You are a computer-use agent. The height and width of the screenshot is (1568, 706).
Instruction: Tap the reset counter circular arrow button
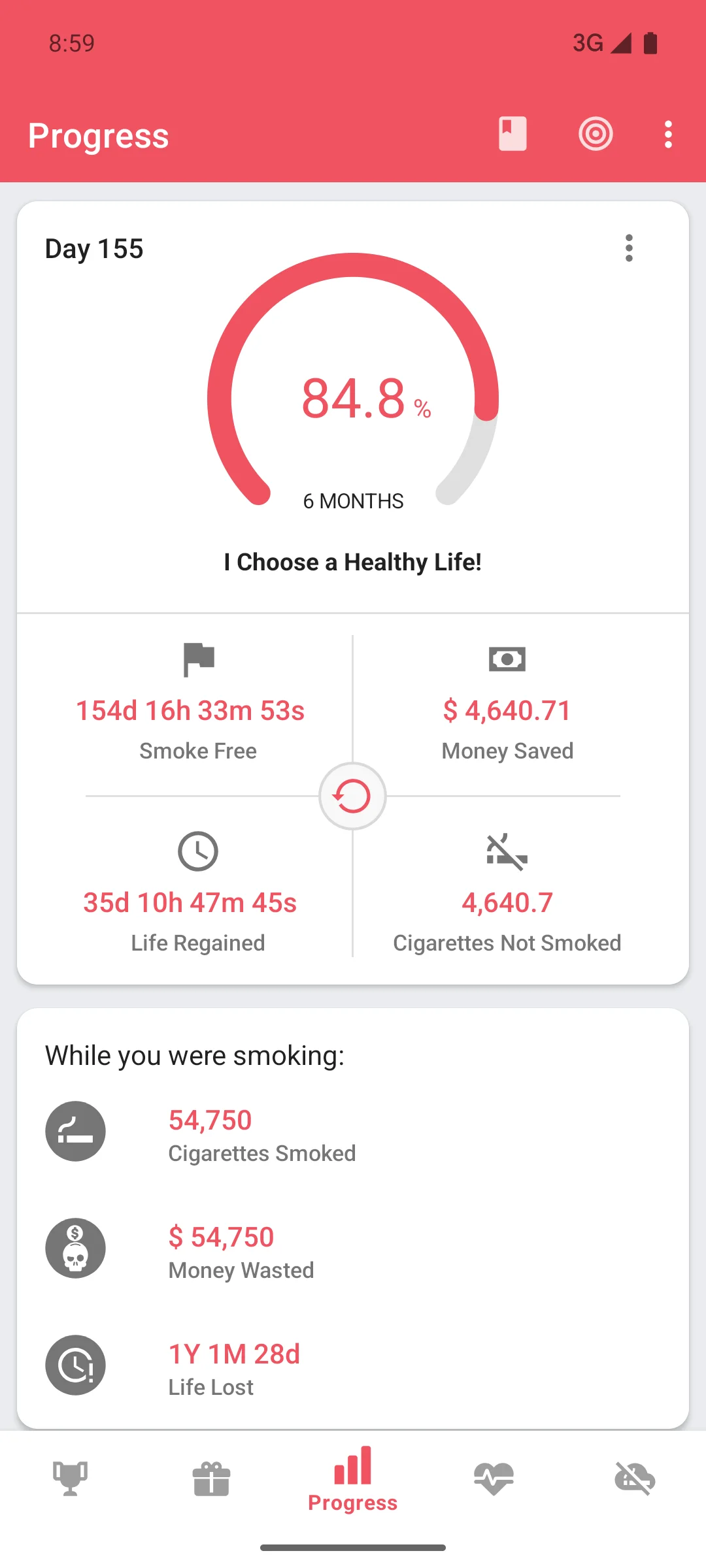click(352, 796)
